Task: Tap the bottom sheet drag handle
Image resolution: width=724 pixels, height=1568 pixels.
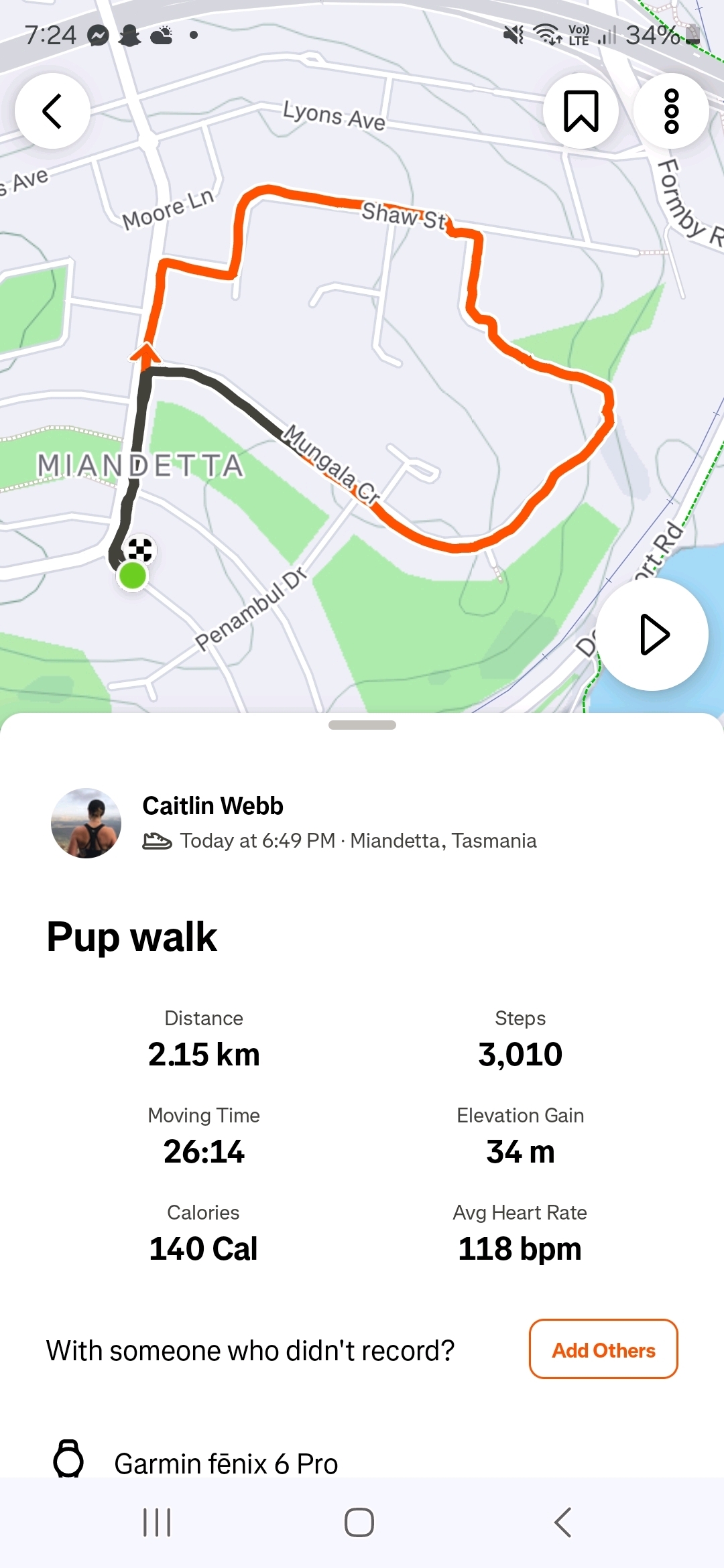Action: tap(362, 725)
